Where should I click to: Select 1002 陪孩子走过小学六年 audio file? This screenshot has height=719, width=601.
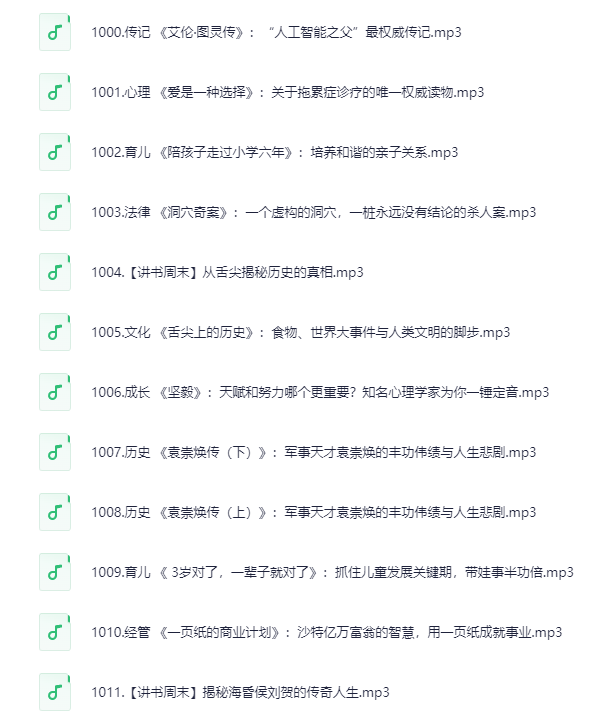click(275, 152)
